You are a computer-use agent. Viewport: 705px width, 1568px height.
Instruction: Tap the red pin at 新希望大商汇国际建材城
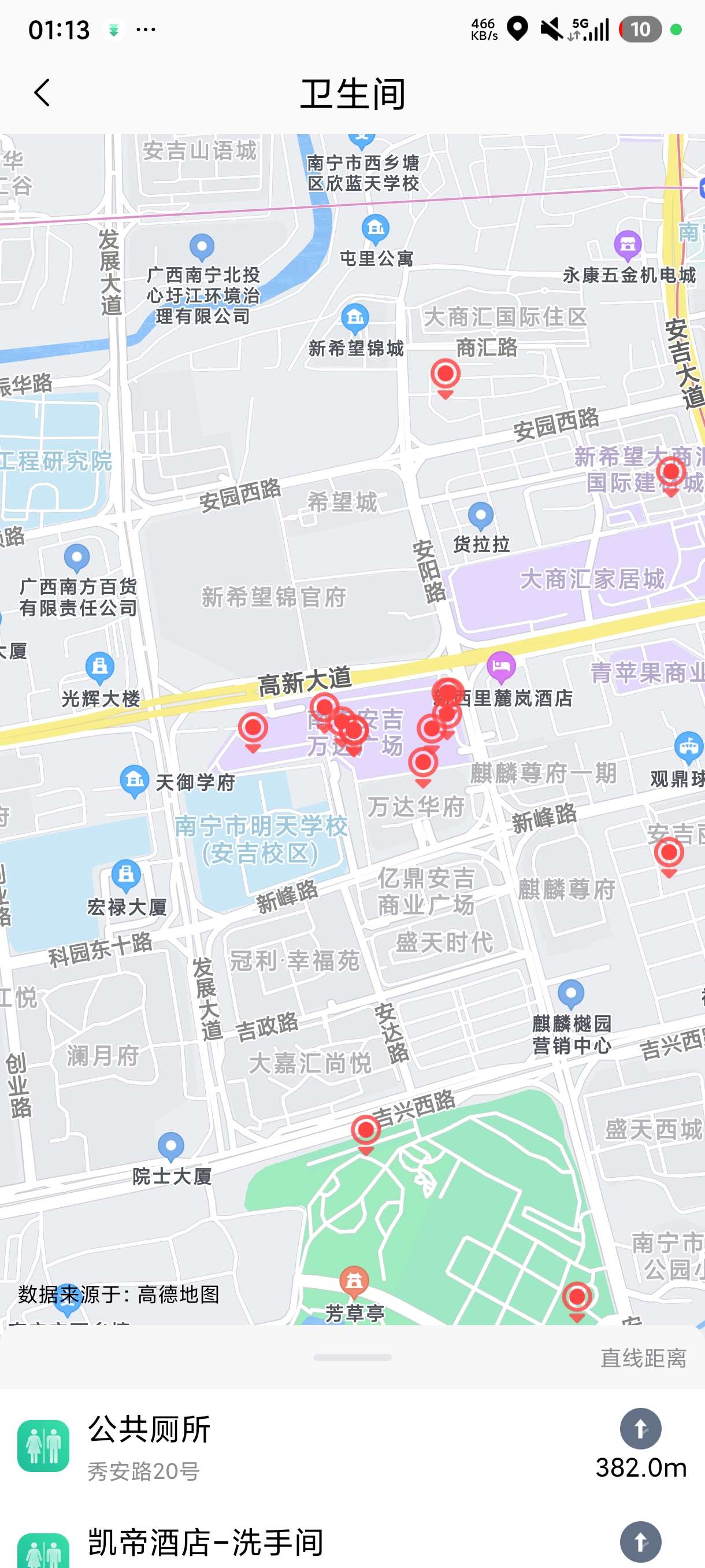tap(670, 473)
